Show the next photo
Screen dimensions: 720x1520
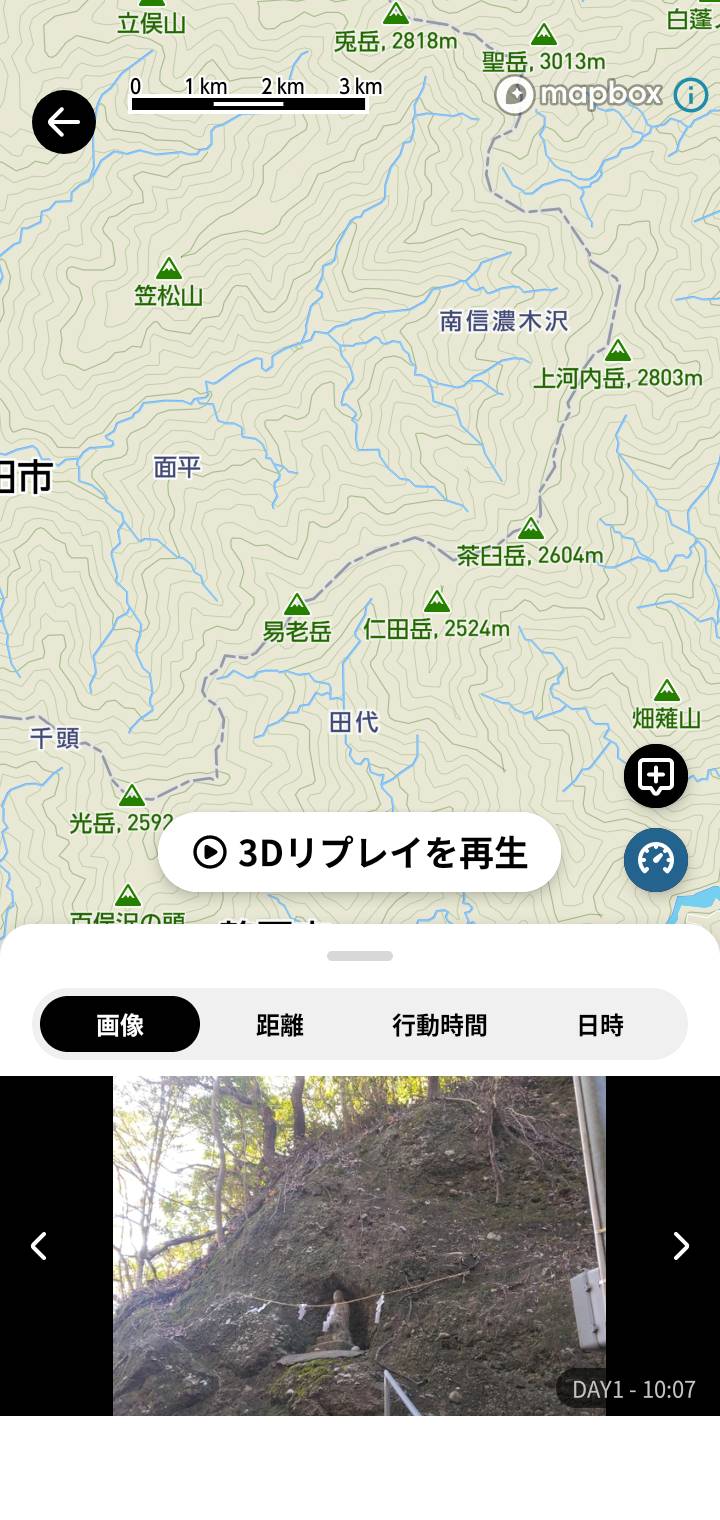(681, 1246)
